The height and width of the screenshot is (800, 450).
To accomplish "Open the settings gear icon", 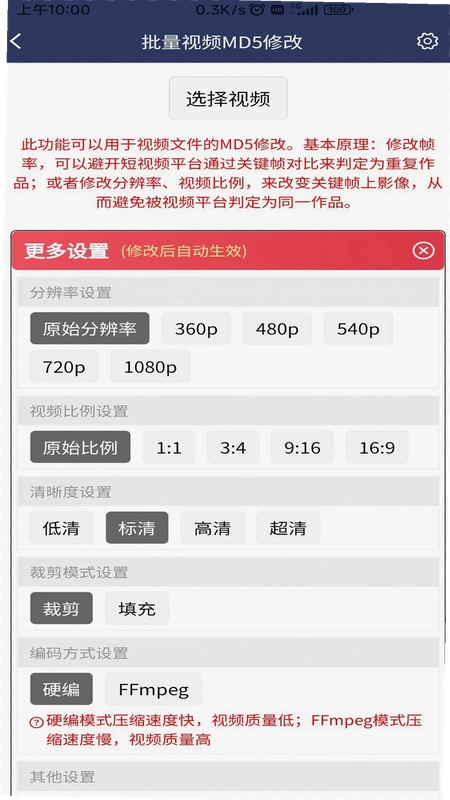I will [x=427, y=41].
